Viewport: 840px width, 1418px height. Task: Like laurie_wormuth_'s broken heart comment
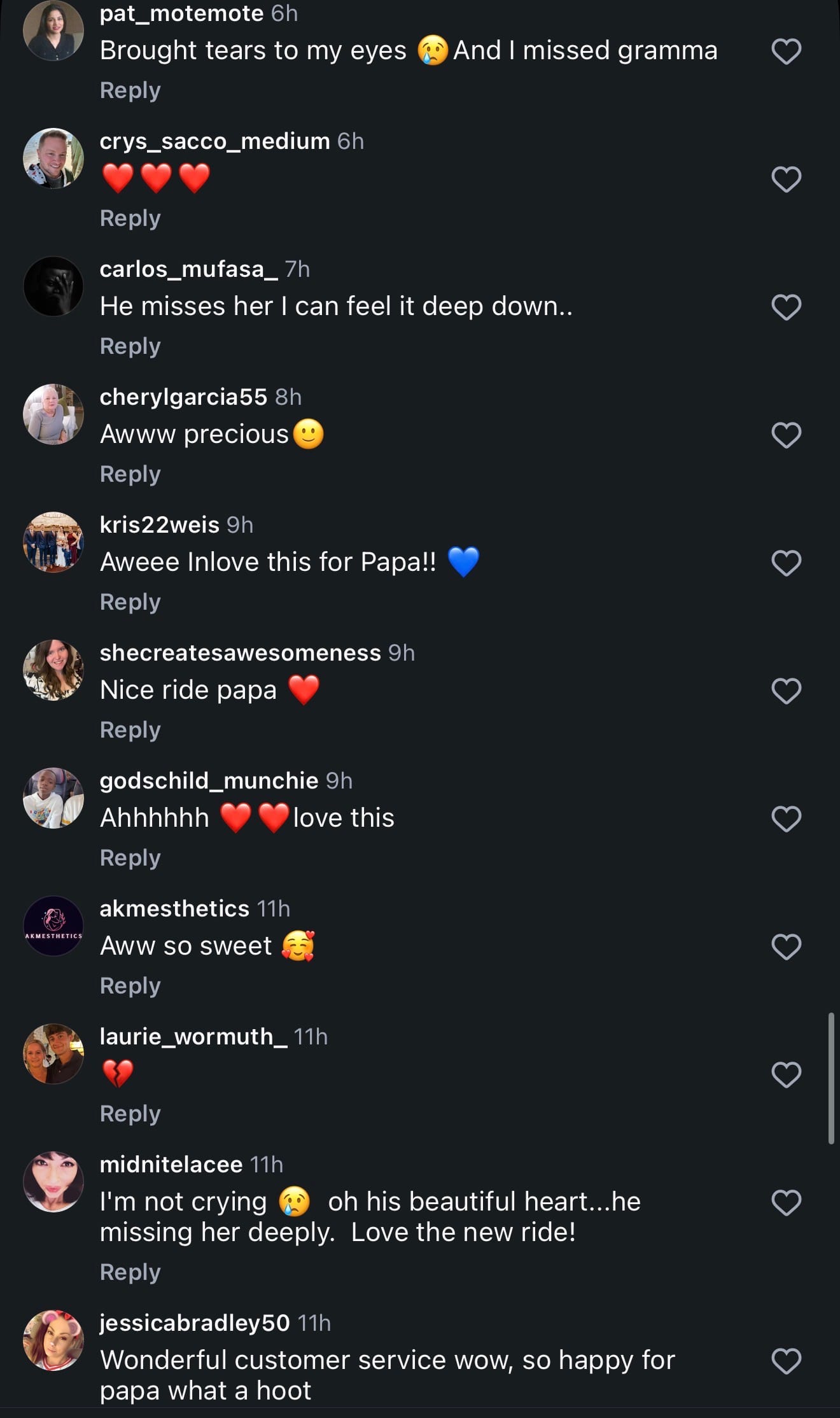pyautogui.click(x=786, y=1075)
